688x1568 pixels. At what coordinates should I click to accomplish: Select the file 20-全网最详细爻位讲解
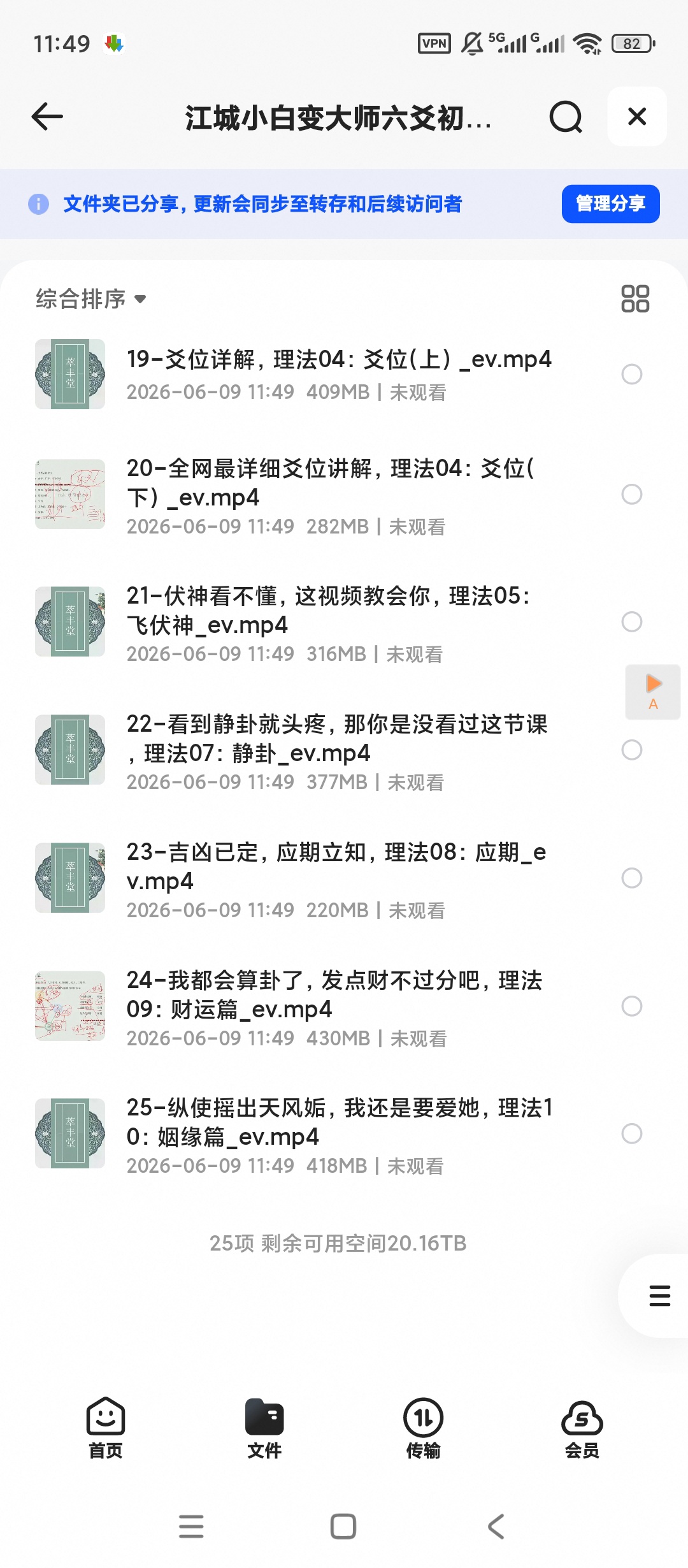[631, 494]
